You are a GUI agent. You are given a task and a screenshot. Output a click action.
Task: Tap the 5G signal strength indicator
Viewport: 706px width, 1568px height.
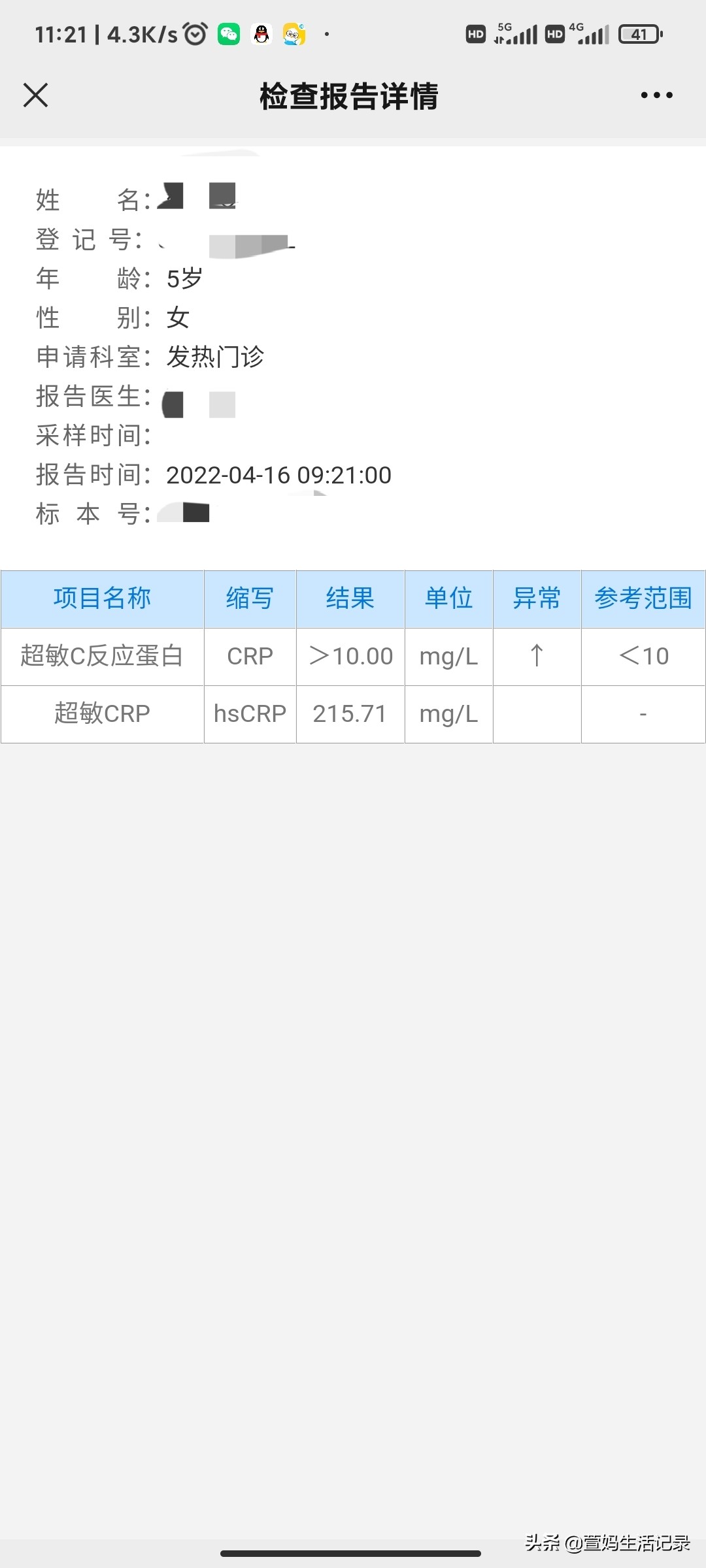point(516,34)
